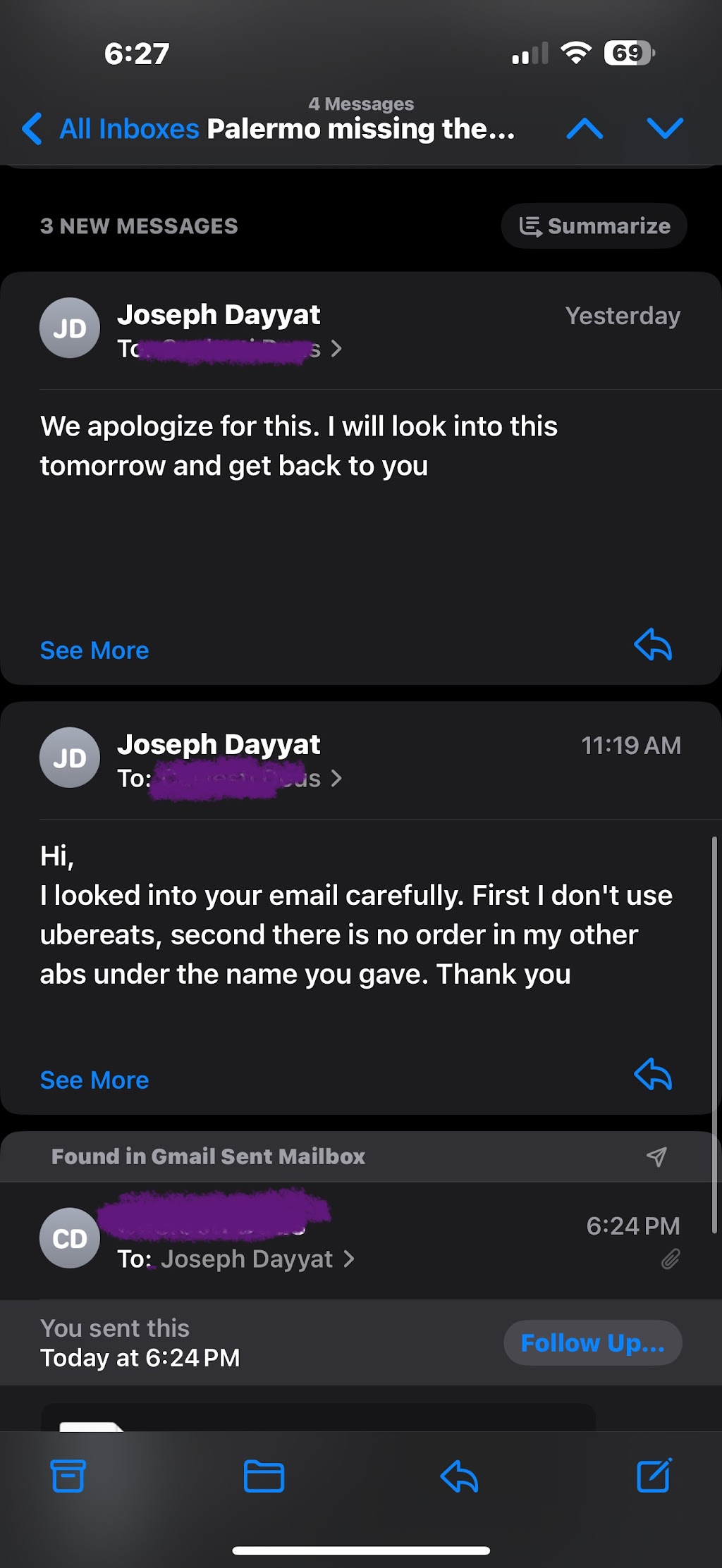Summarize the email thread

[x=594, y=226]
